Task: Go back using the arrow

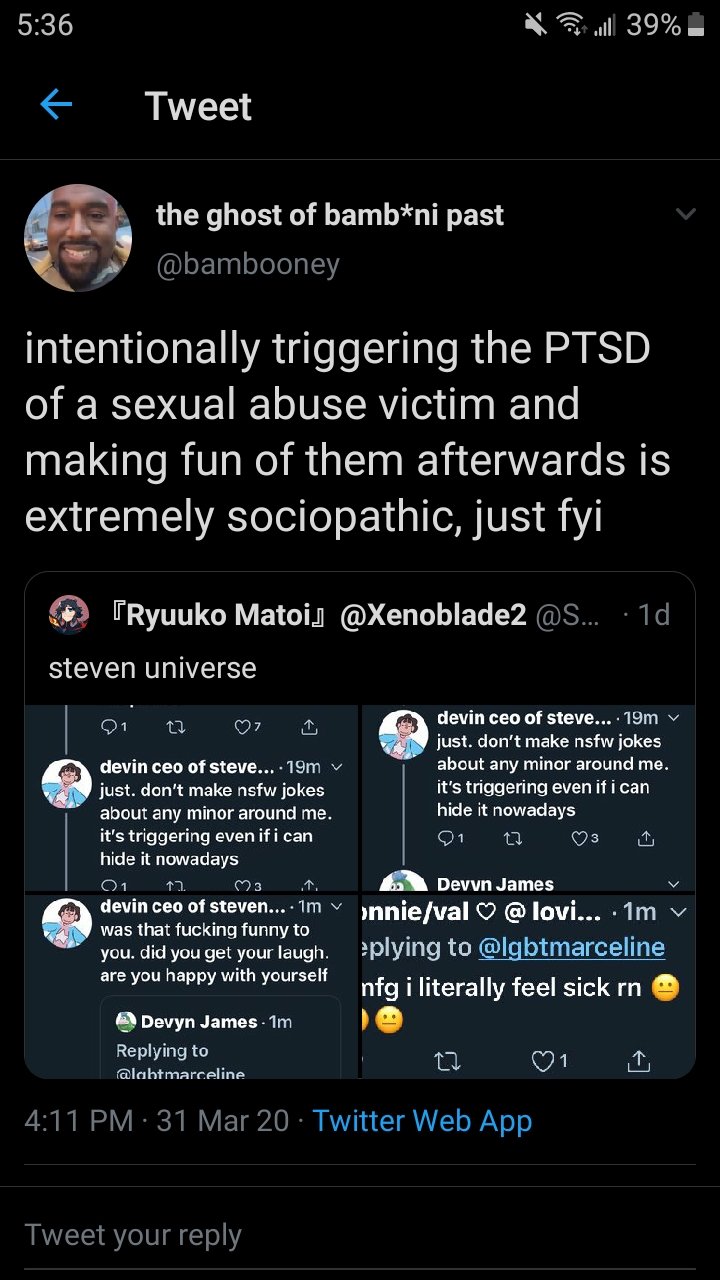Action: [x=56, y=104]
